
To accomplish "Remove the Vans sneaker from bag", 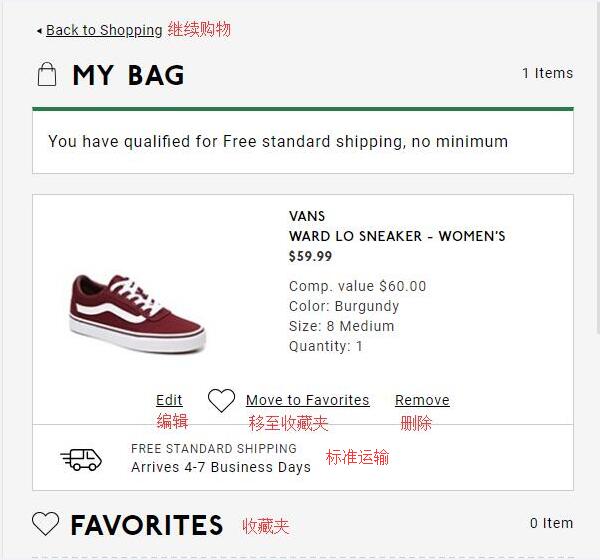I will point(422,400).
